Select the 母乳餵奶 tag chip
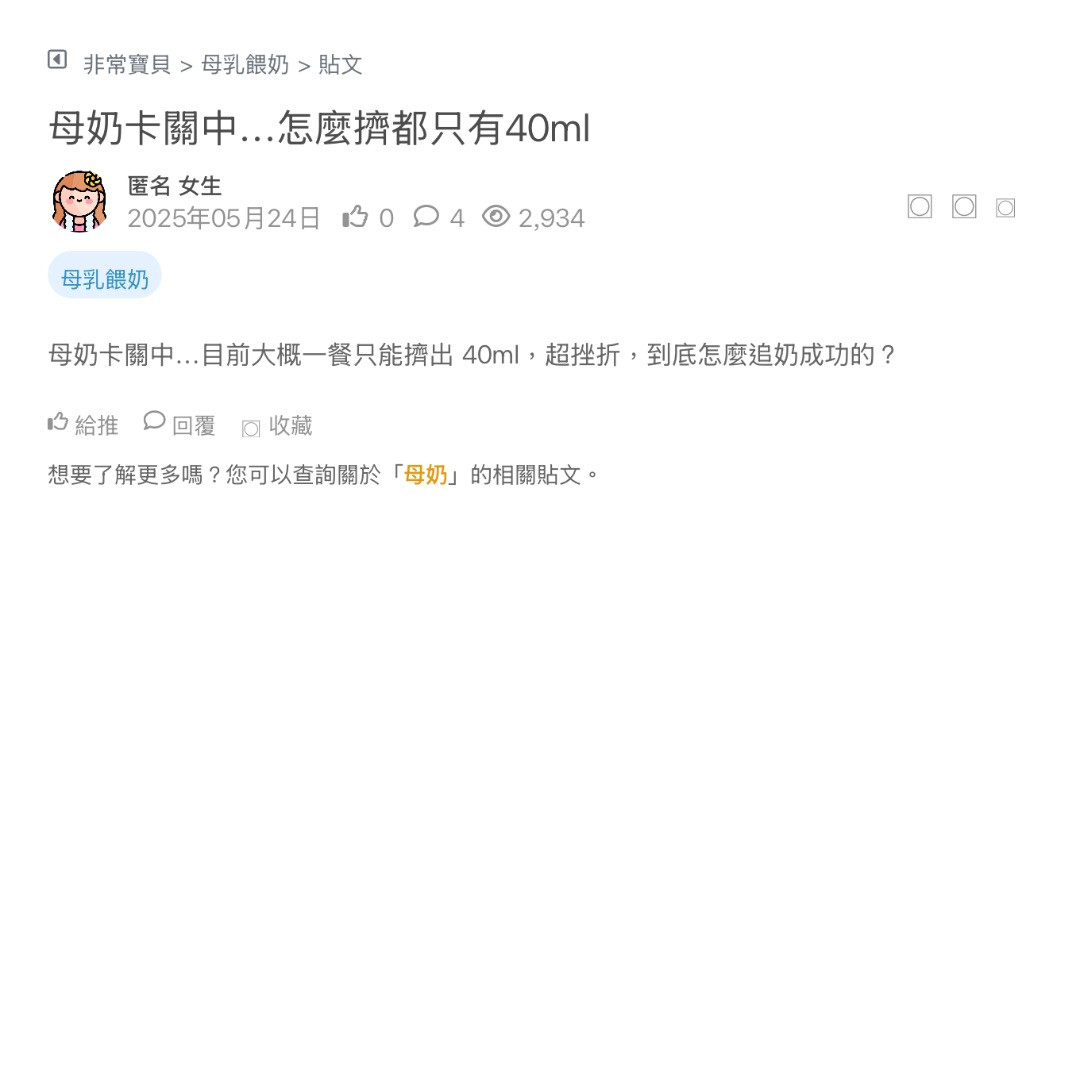The width and height of the screenshot is (1080, 1080). click(105, 279)
